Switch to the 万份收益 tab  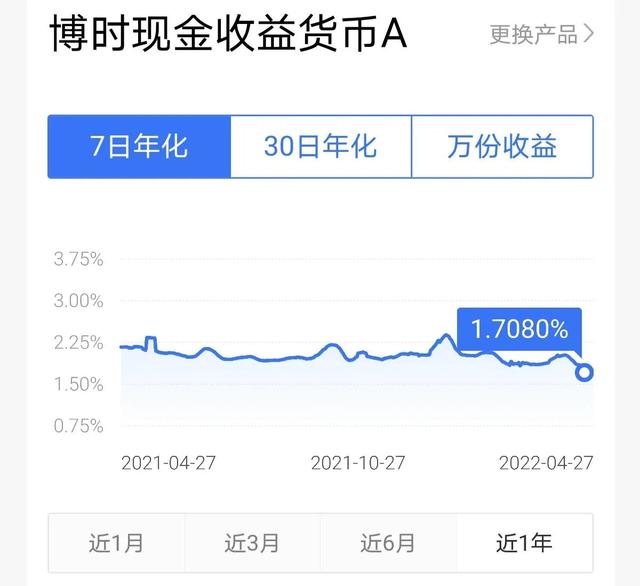(x=502, y=147)
